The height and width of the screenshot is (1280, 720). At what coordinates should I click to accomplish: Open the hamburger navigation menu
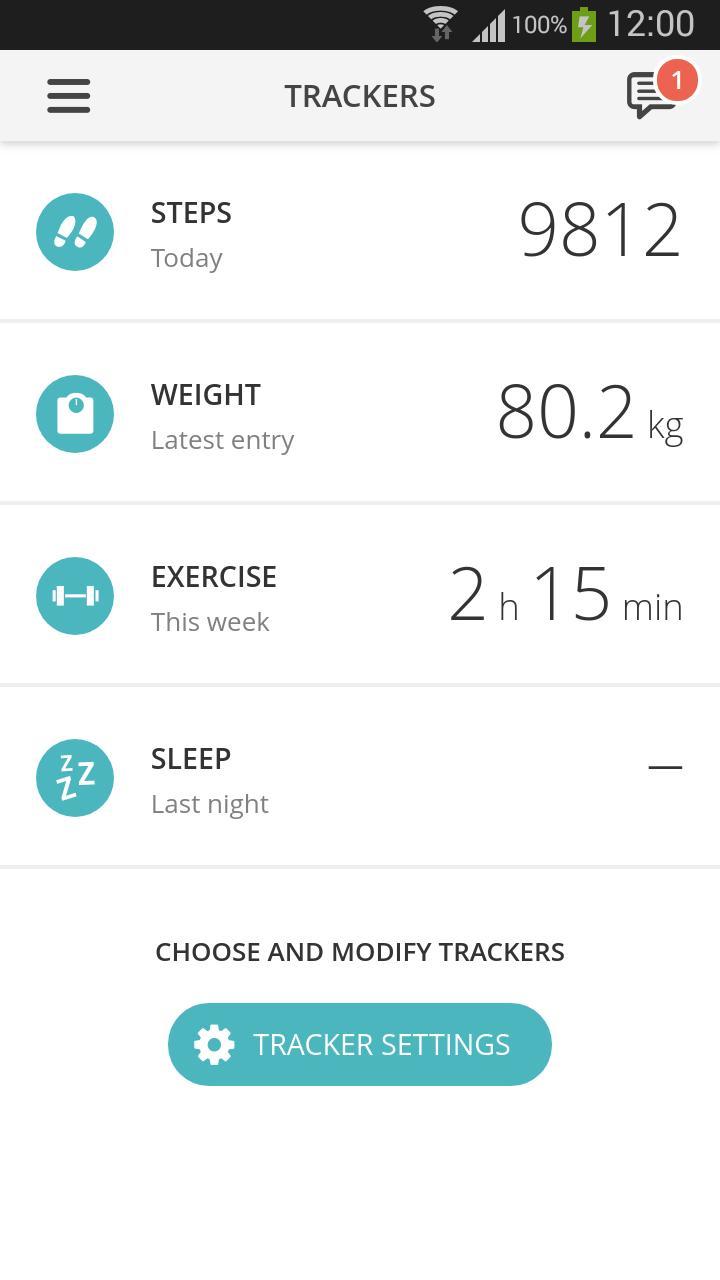click(68, 96)
